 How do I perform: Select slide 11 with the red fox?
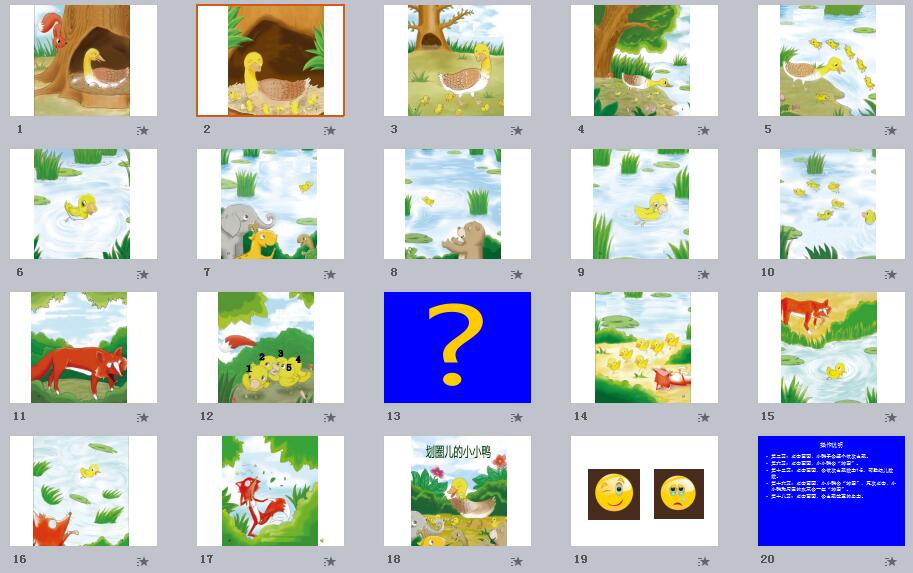point(83,347)
